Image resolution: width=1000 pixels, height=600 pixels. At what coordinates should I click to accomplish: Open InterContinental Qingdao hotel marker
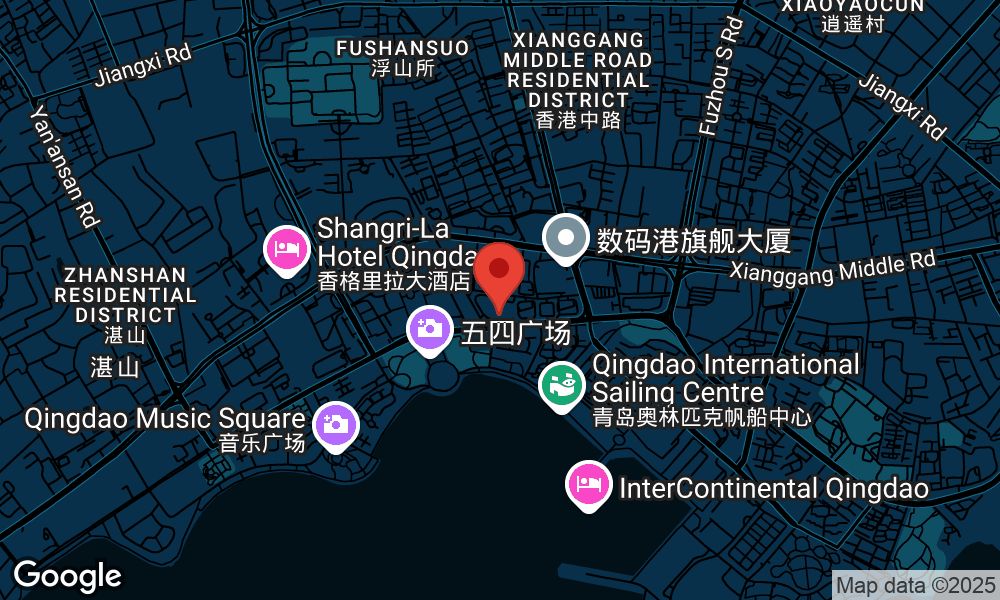[x=589, y=484]
